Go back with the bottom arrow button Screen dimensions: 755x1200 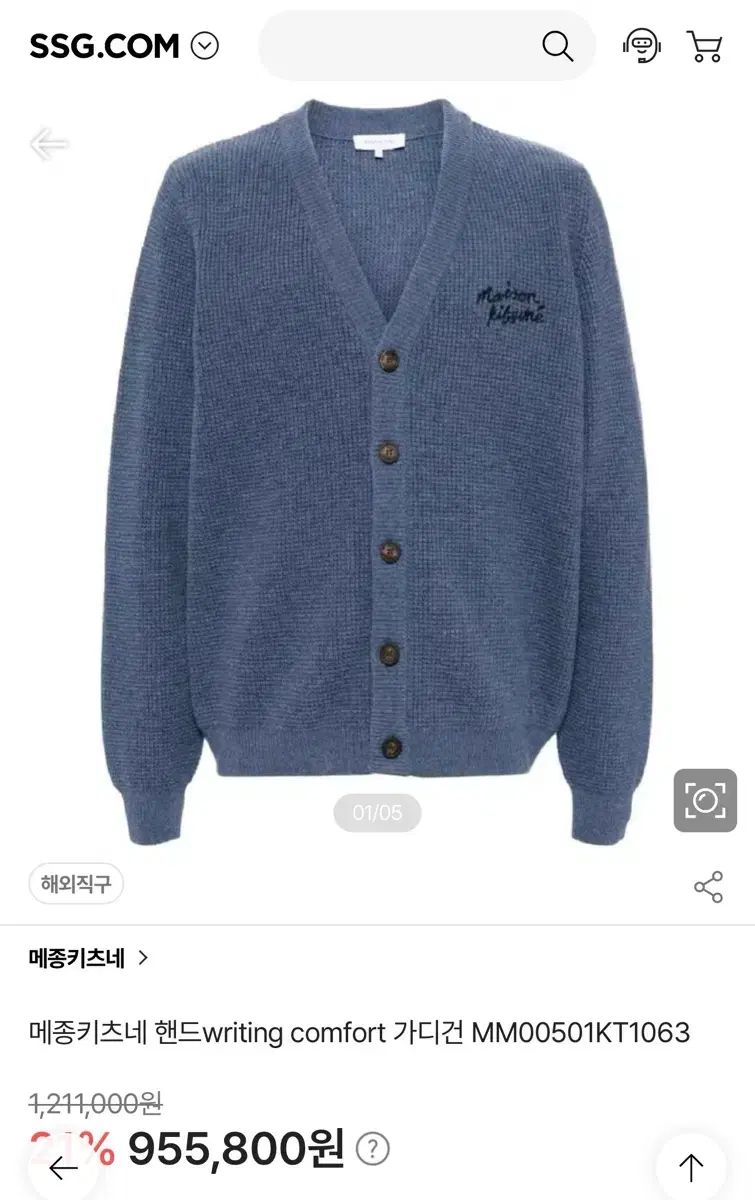coord(63,1167)
